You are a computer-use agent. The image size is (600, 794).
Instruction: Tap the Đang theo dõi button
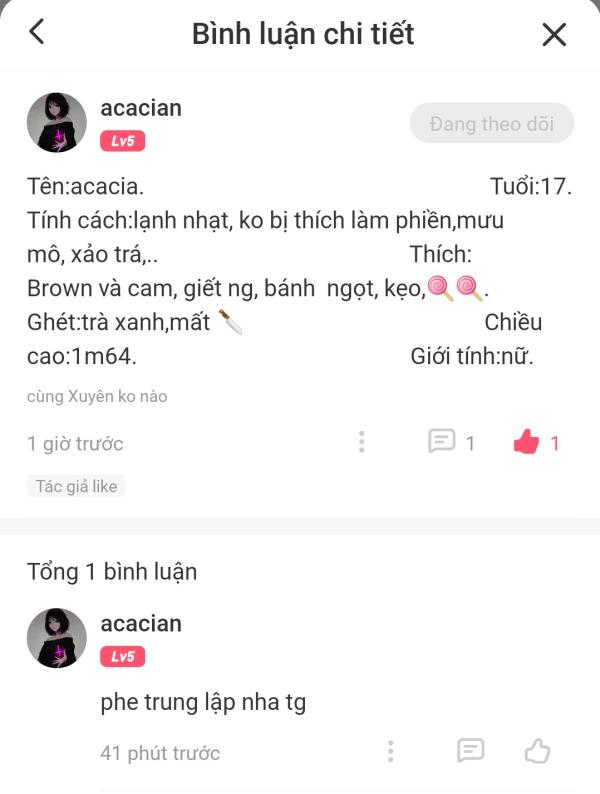point(491,124)
